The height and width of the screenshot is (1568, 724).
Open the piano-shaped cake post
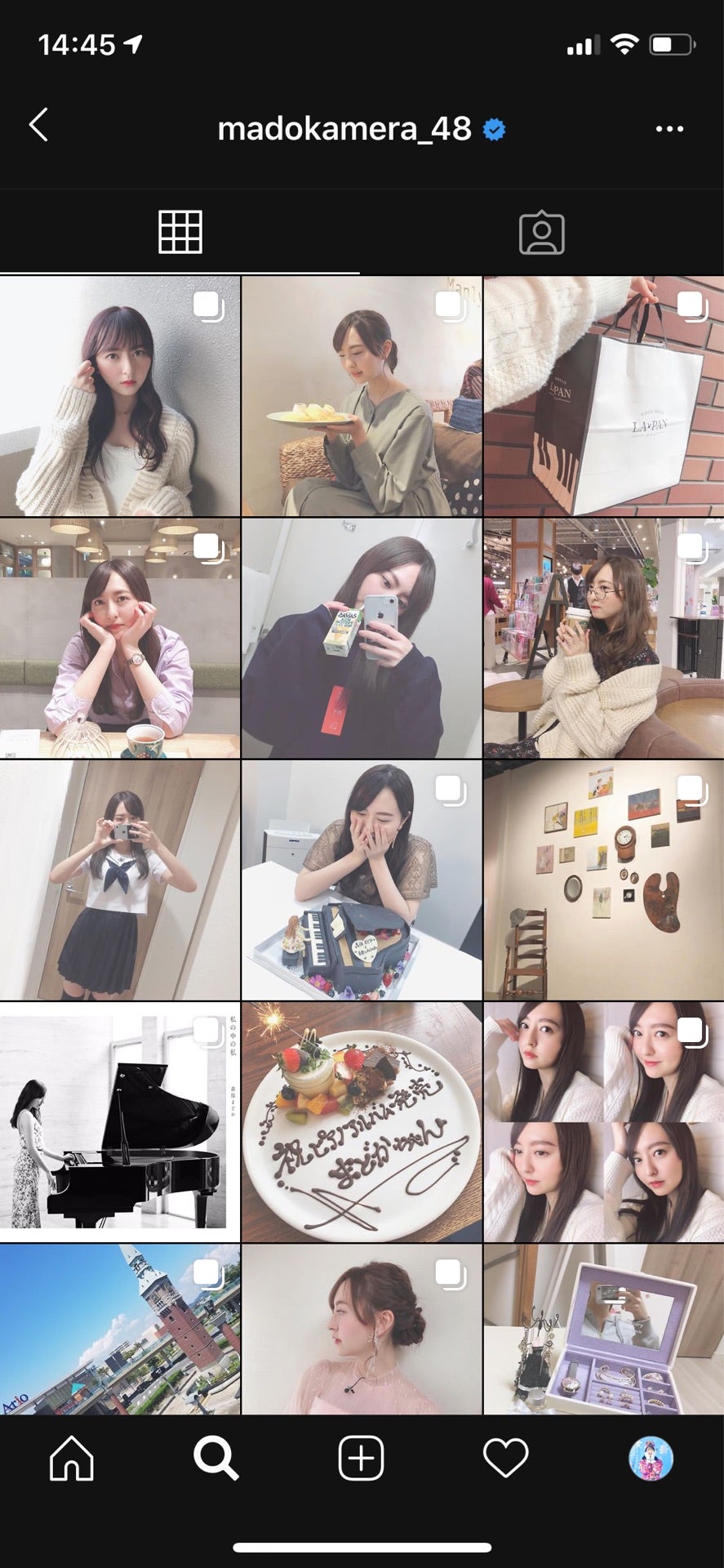pos(362,880)
